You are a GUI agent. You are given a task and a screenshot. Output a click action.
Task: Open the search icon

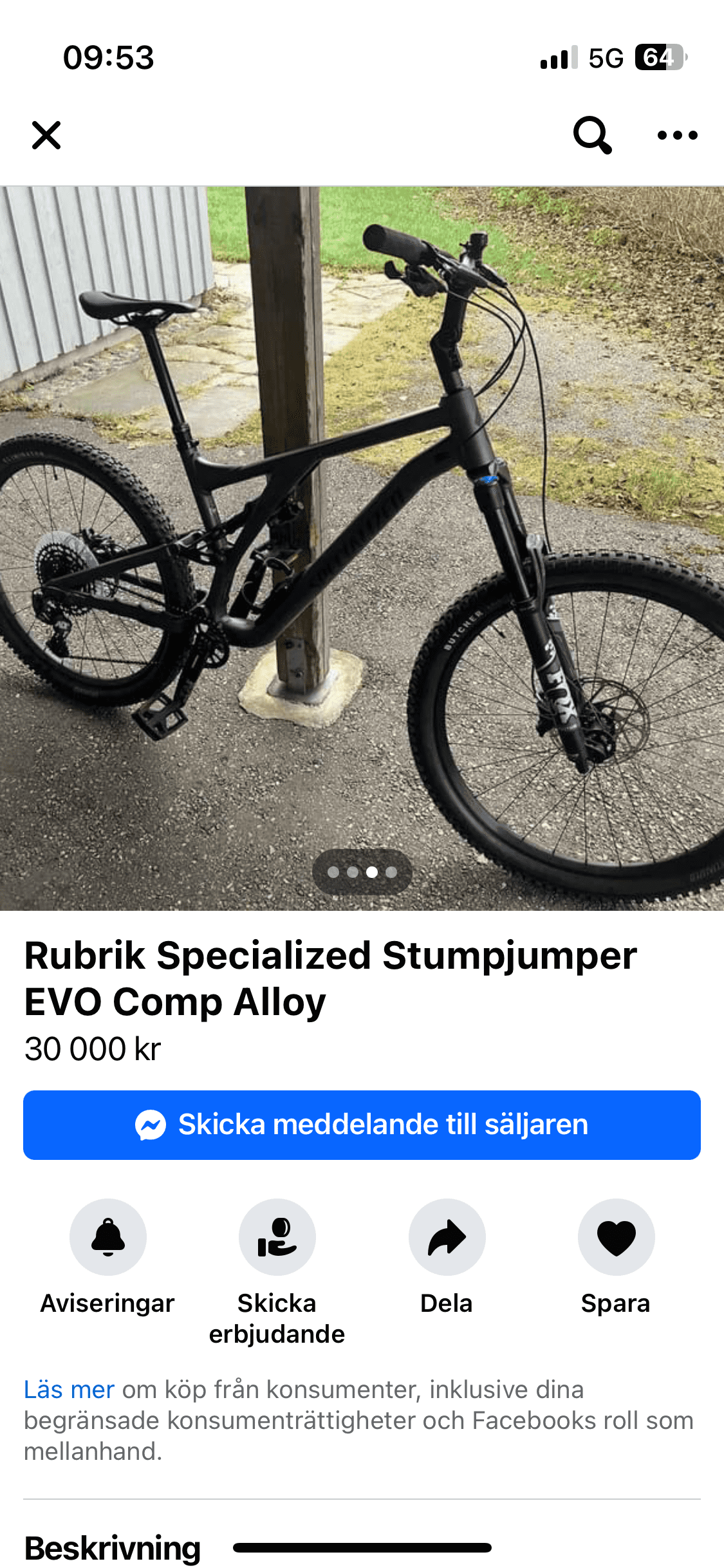(591, 135)
